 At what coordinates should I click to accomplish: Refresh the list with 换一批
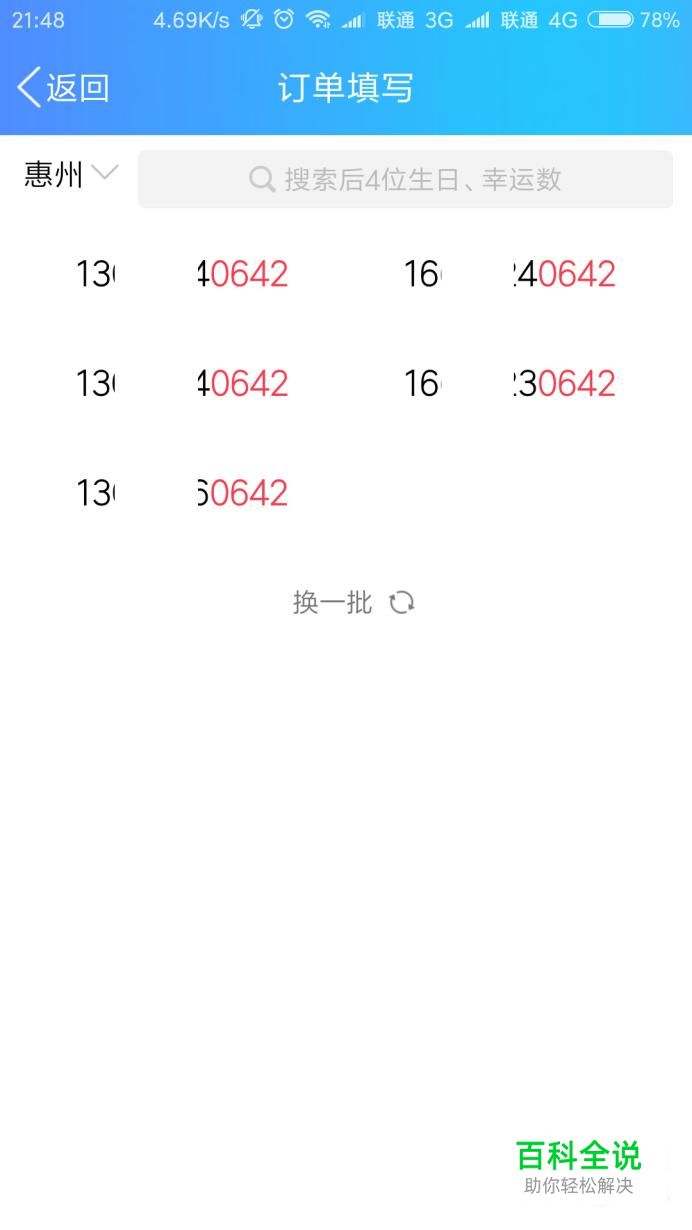pos(352,602)
